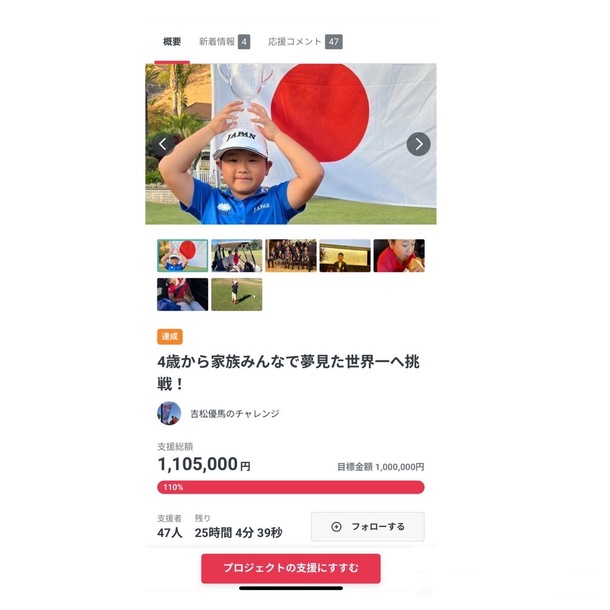This screenshot has width=610, height=610.
Task: Select the golf cart thumbnail
Action: (x=236, y=256)
